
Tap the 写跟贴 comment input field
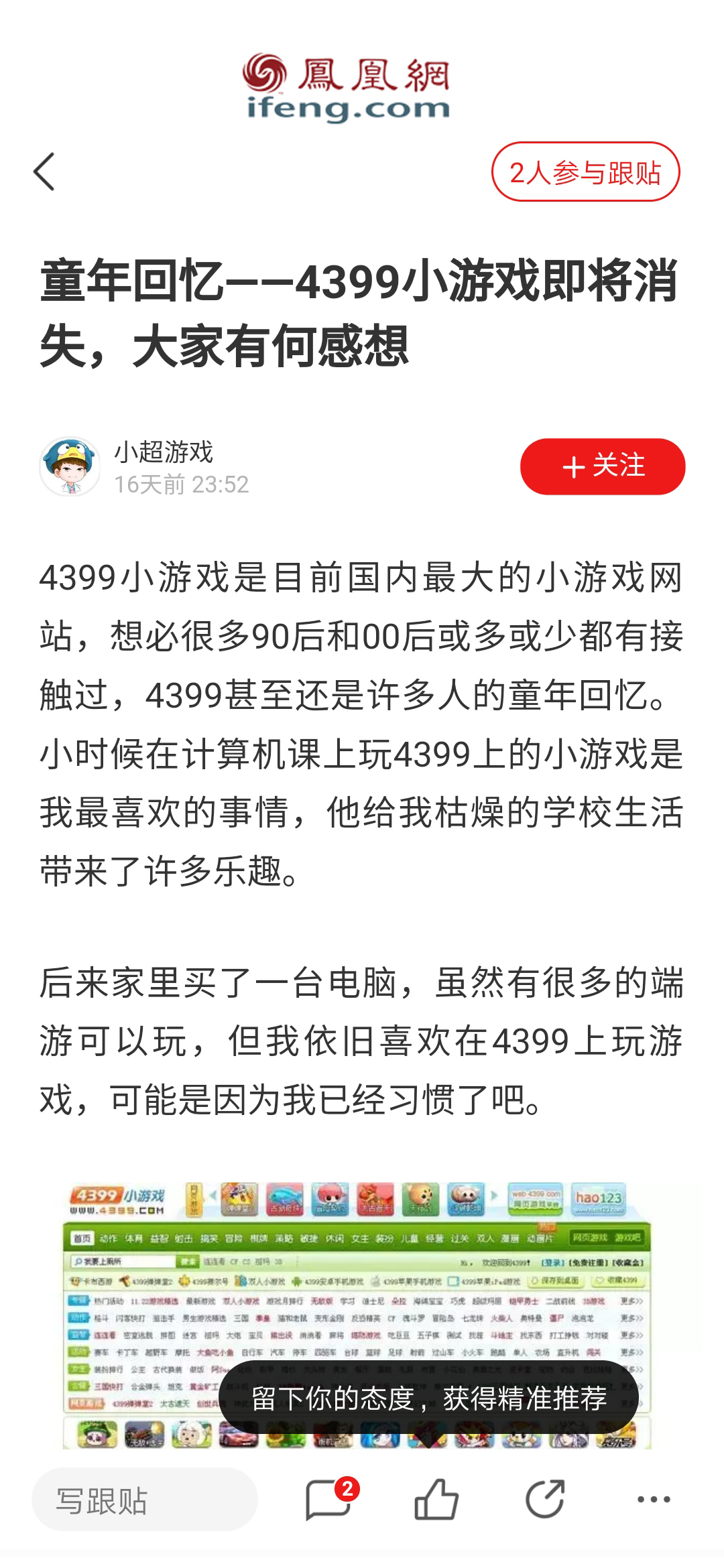click(144, 1500)
